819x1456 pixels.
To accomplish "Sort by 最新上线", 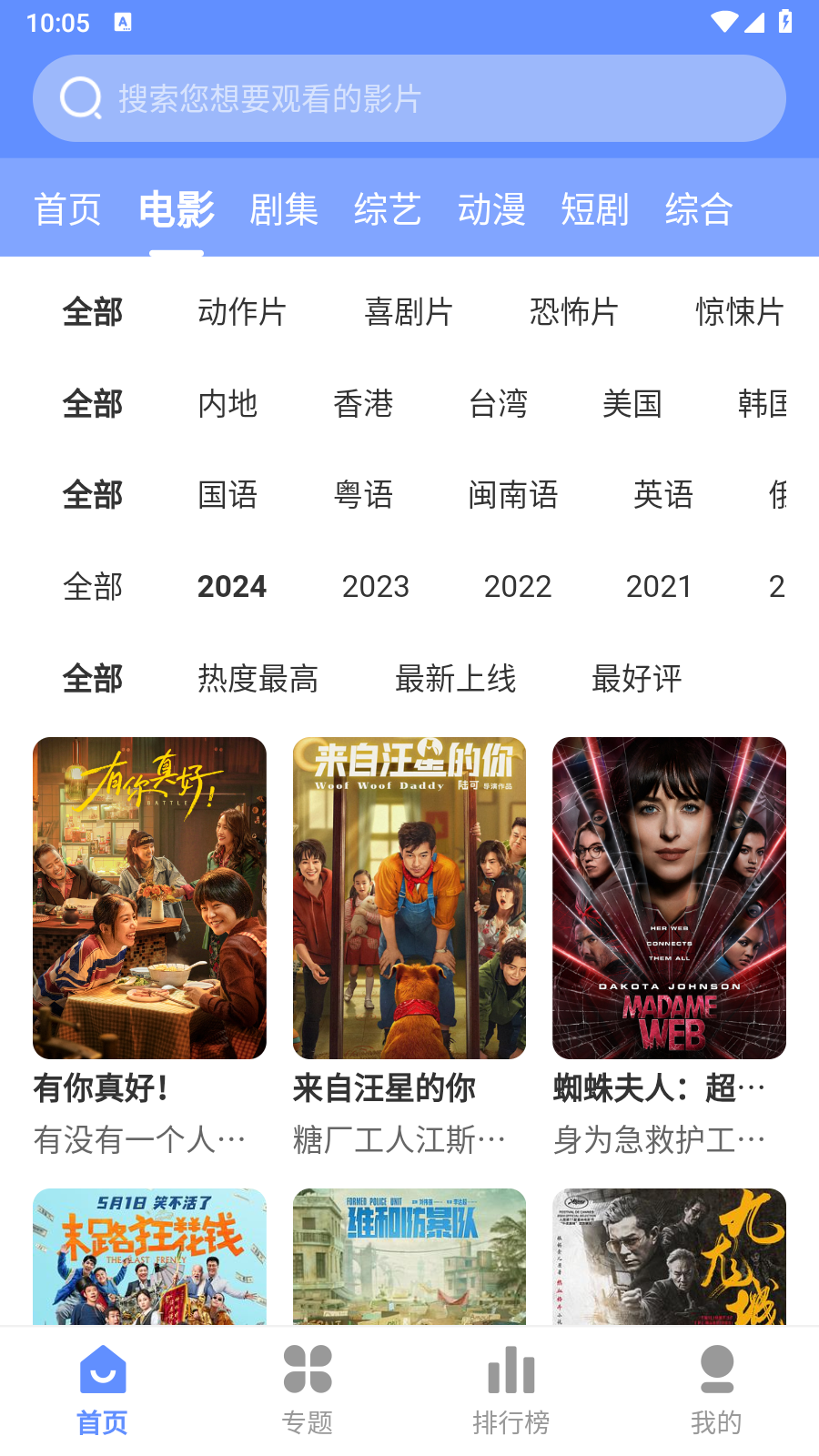I will [x=455, y=679].
